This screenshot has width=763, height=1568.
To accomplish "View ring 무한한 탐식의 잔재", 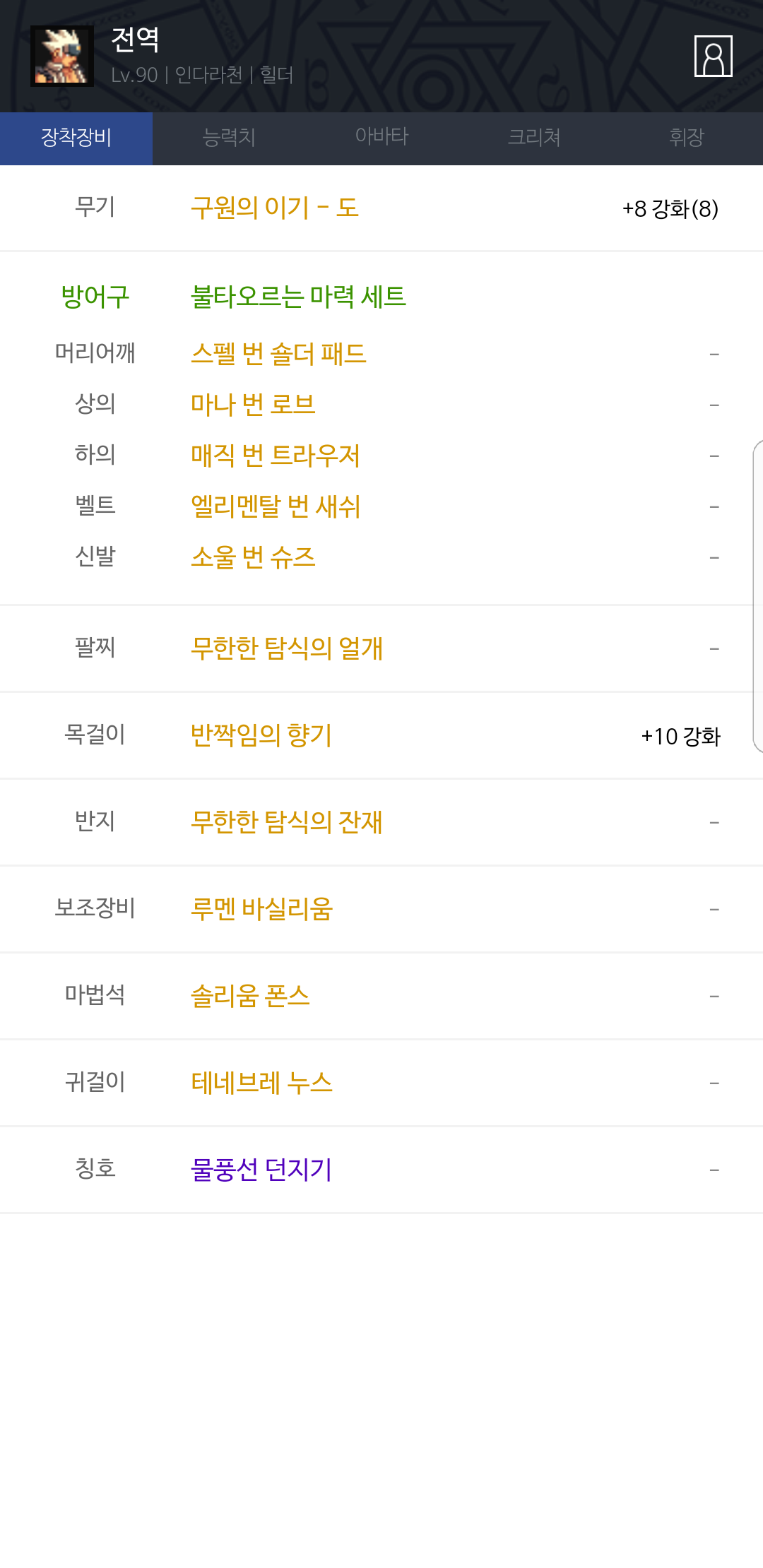I will (x=287, y=822).
